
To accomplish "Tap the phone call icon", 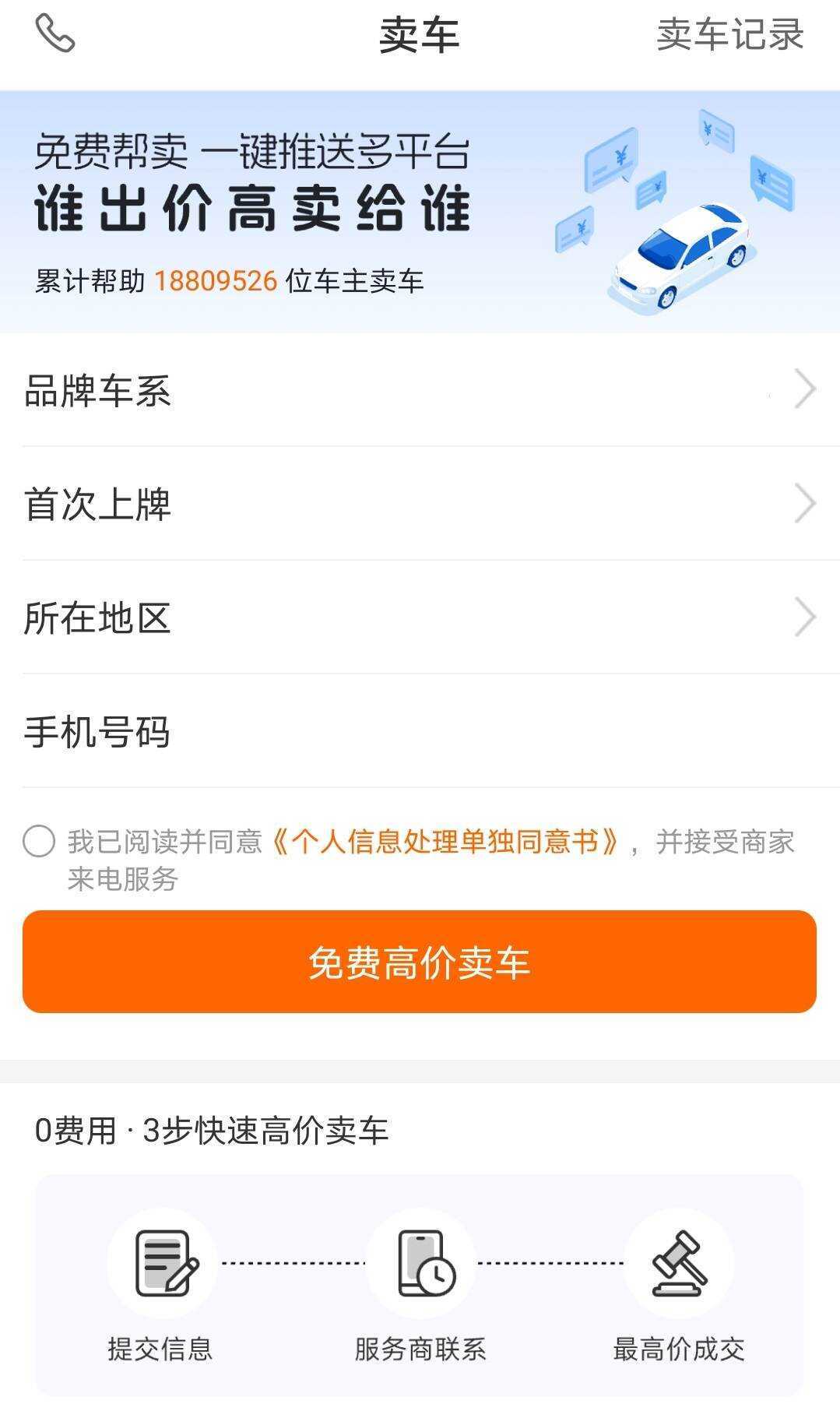I will click(x=54, y=33).
